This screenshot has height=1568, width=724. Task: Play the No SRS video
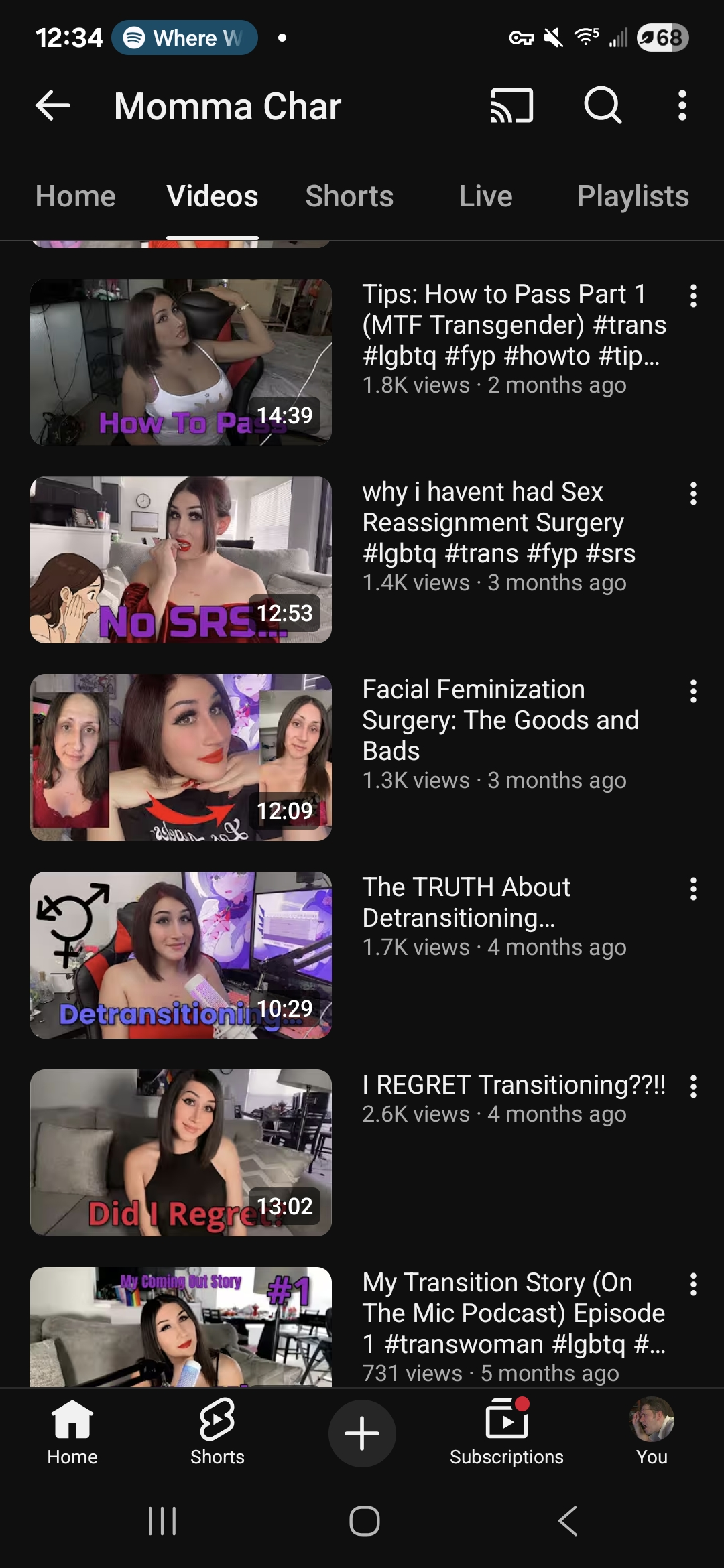coord(181,560)
